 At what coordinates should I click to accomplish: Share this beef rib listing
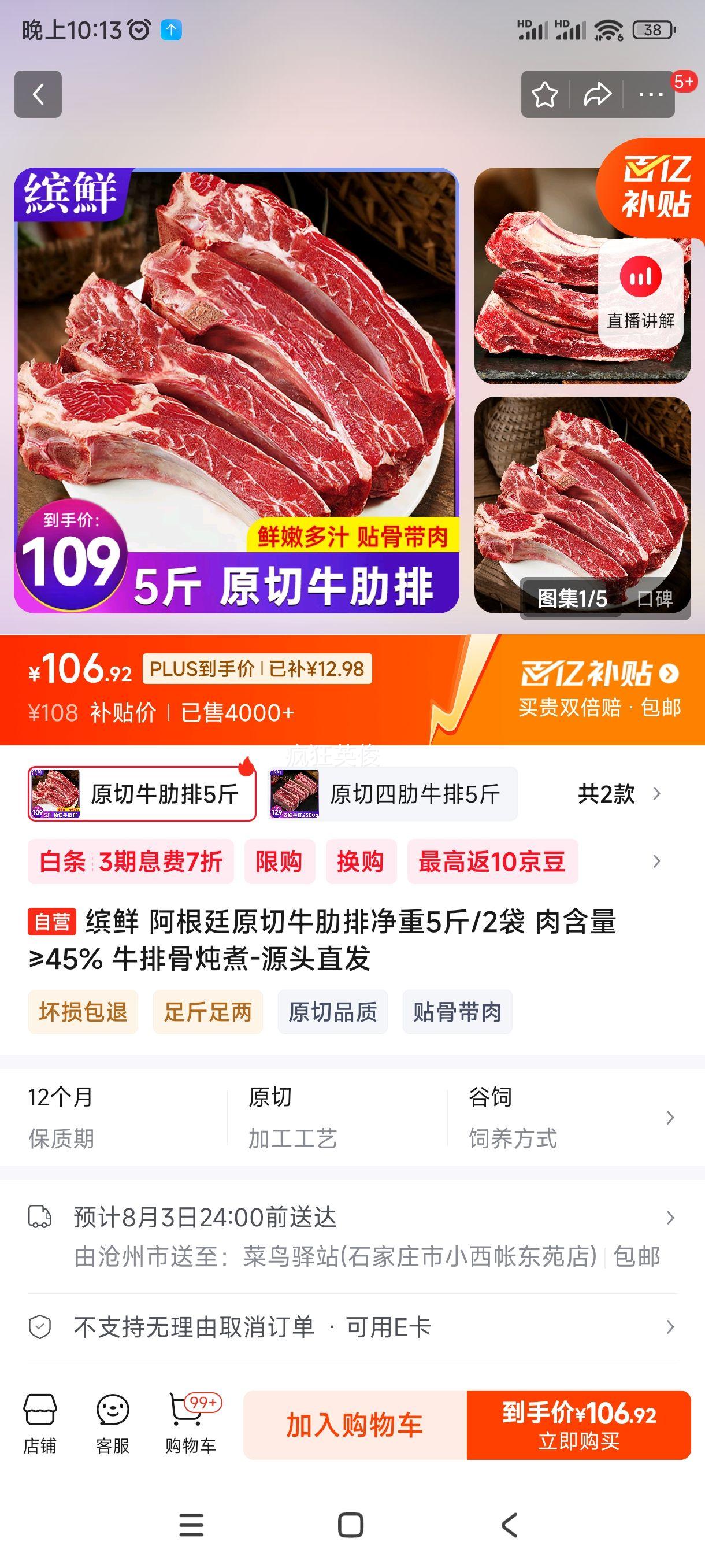click(597, 94)
